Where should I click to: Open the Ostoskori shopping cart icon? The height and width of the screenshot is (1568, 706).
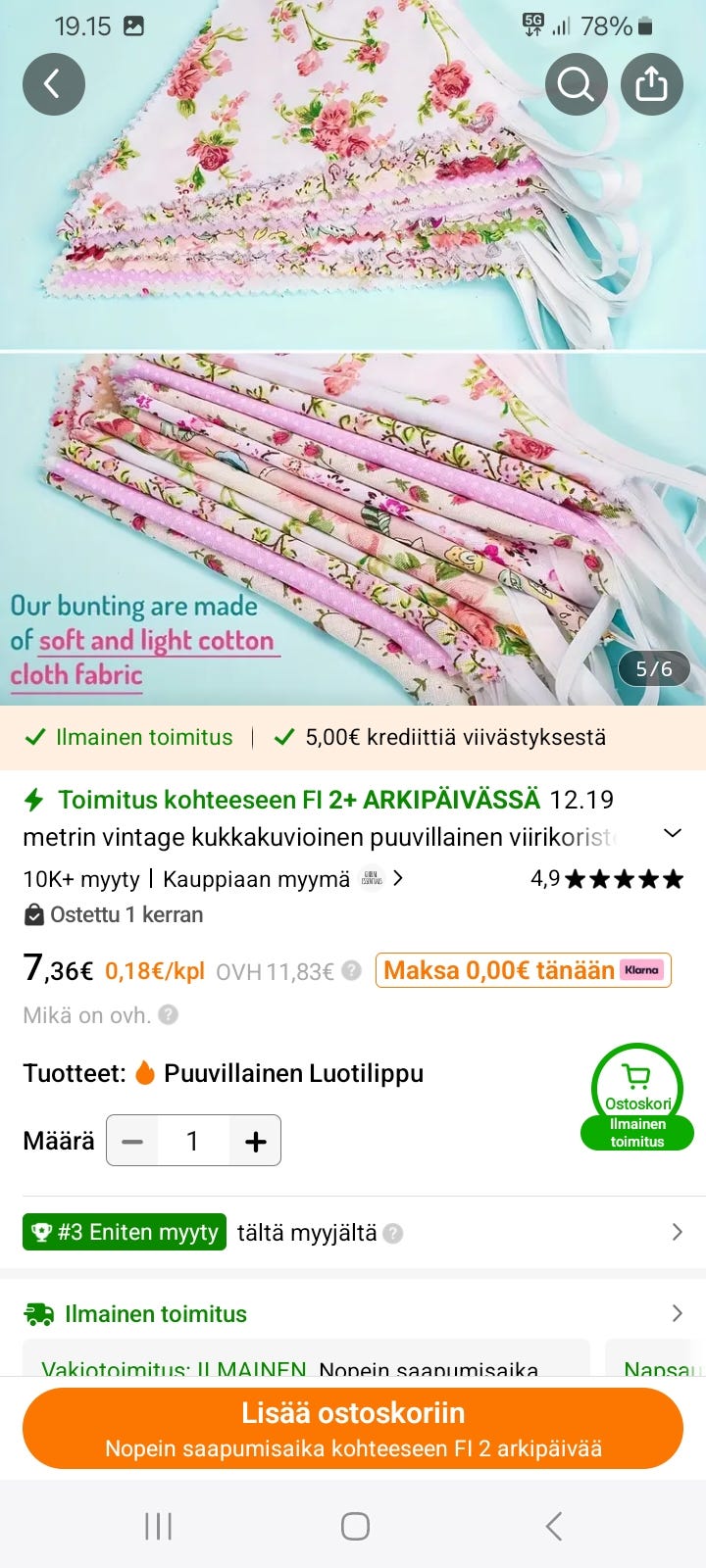[637, 1078]
